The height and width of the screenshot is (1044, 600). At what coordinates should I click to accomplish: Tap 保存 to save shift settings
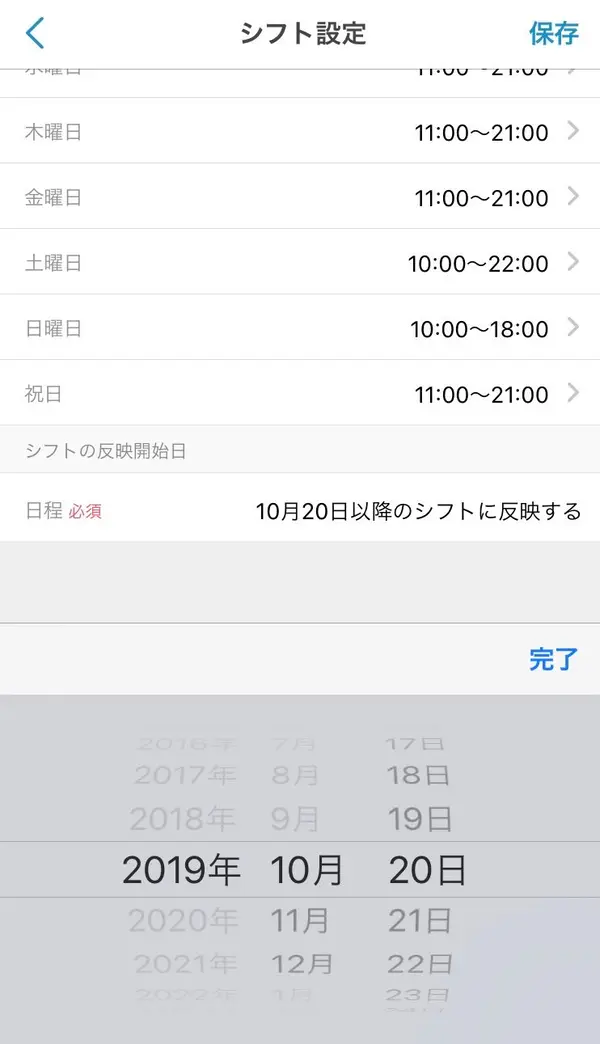(553, 33)
